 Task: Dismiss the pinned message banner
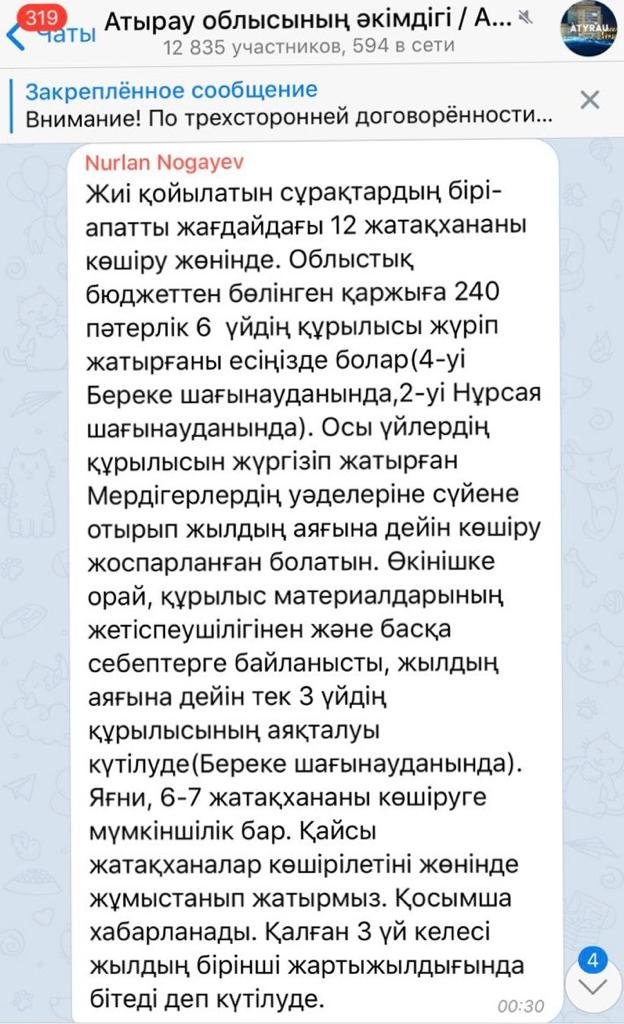(590, 100)
